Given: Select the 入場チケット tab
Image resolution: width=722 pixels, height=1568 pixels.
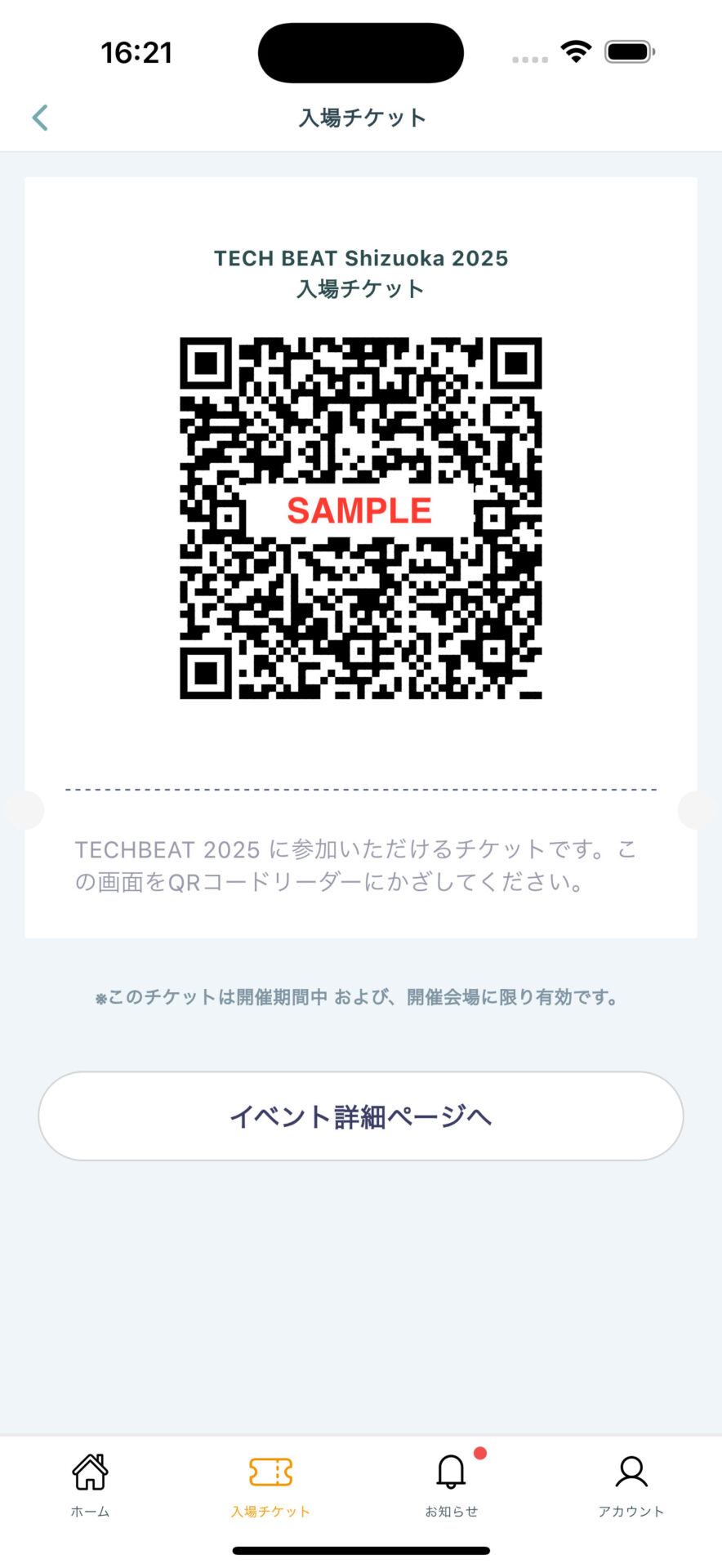Looking at the screenshot, I should (270, 1486).
